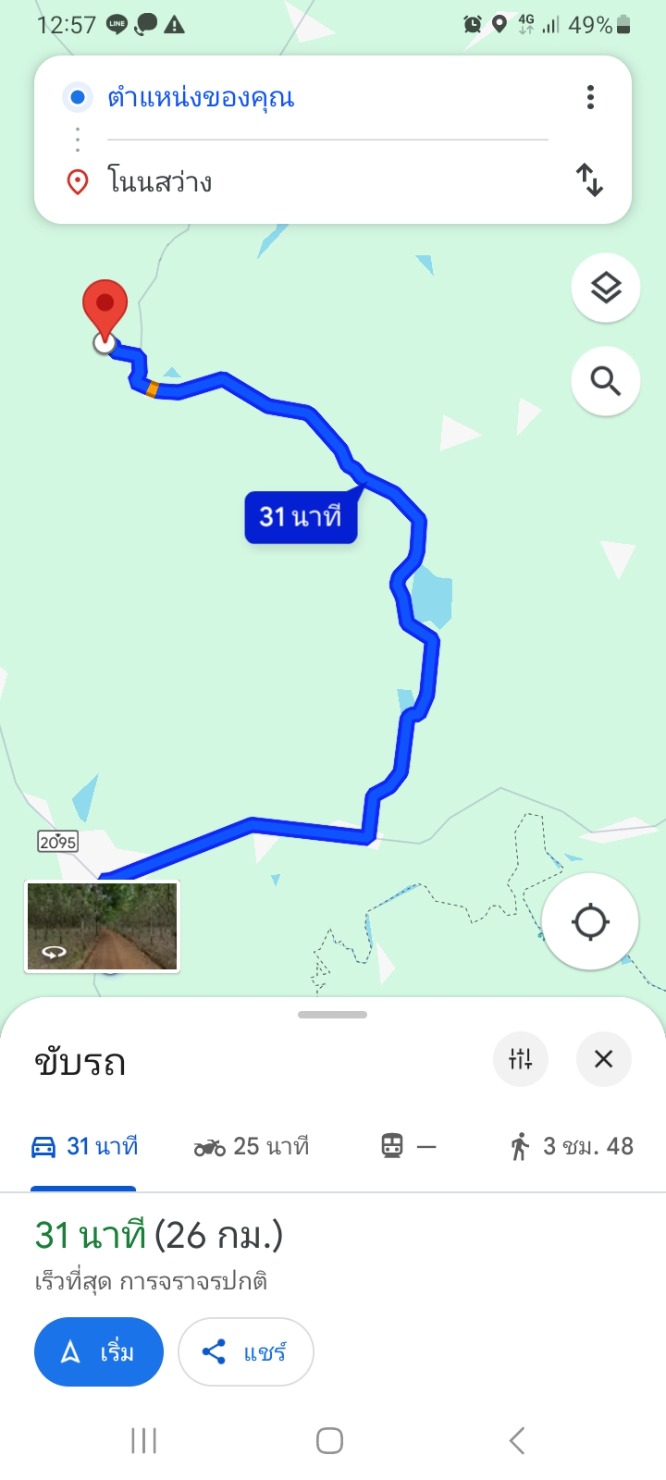
Task: Close the directions panel
Action: pyautogui.click(x=603, y=1059)
